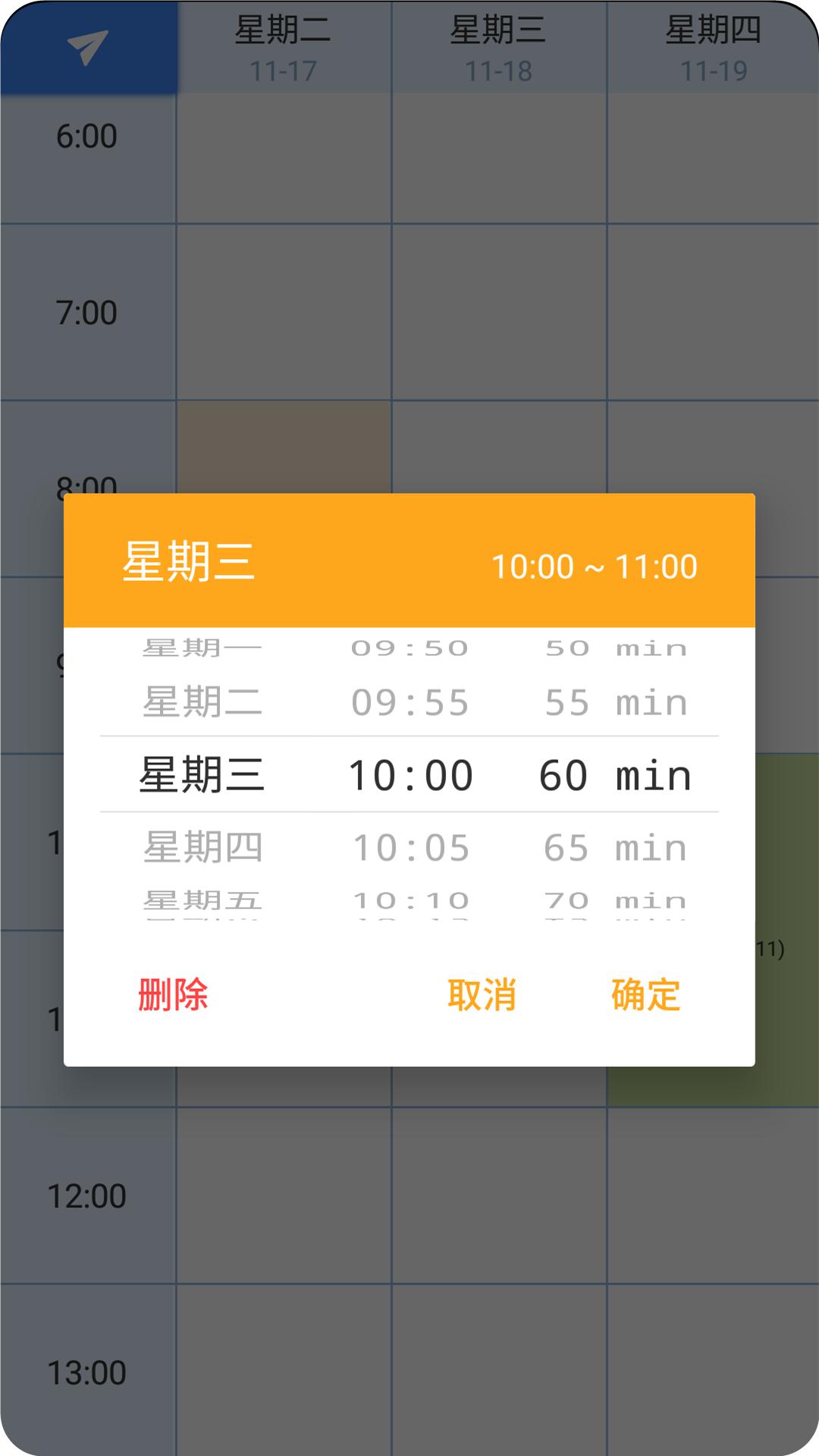Select the 星期三 10:00 picker row
This screenshot has width=819, height=1456.
(409, 775)
